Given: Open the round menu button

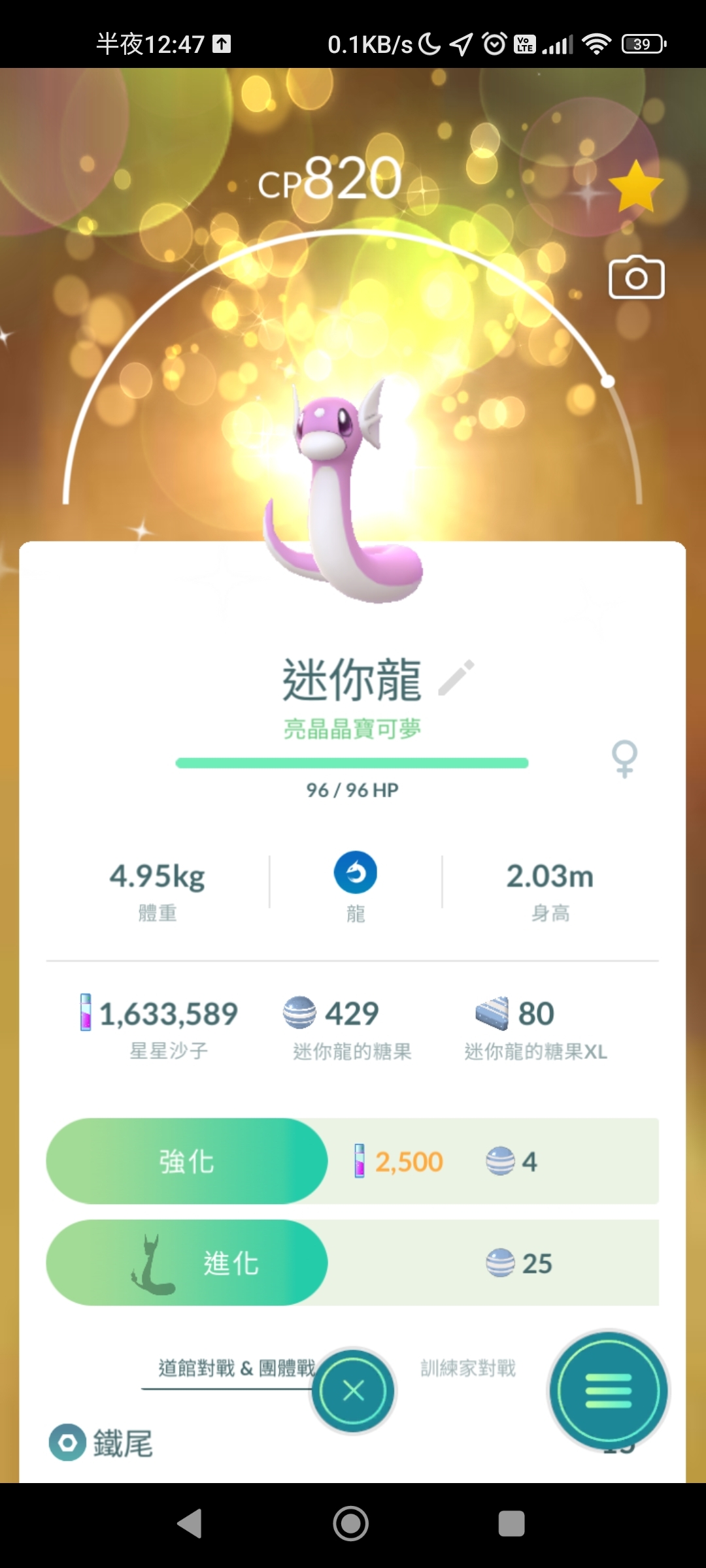Looking at the screenshot, I should 608,1390.
